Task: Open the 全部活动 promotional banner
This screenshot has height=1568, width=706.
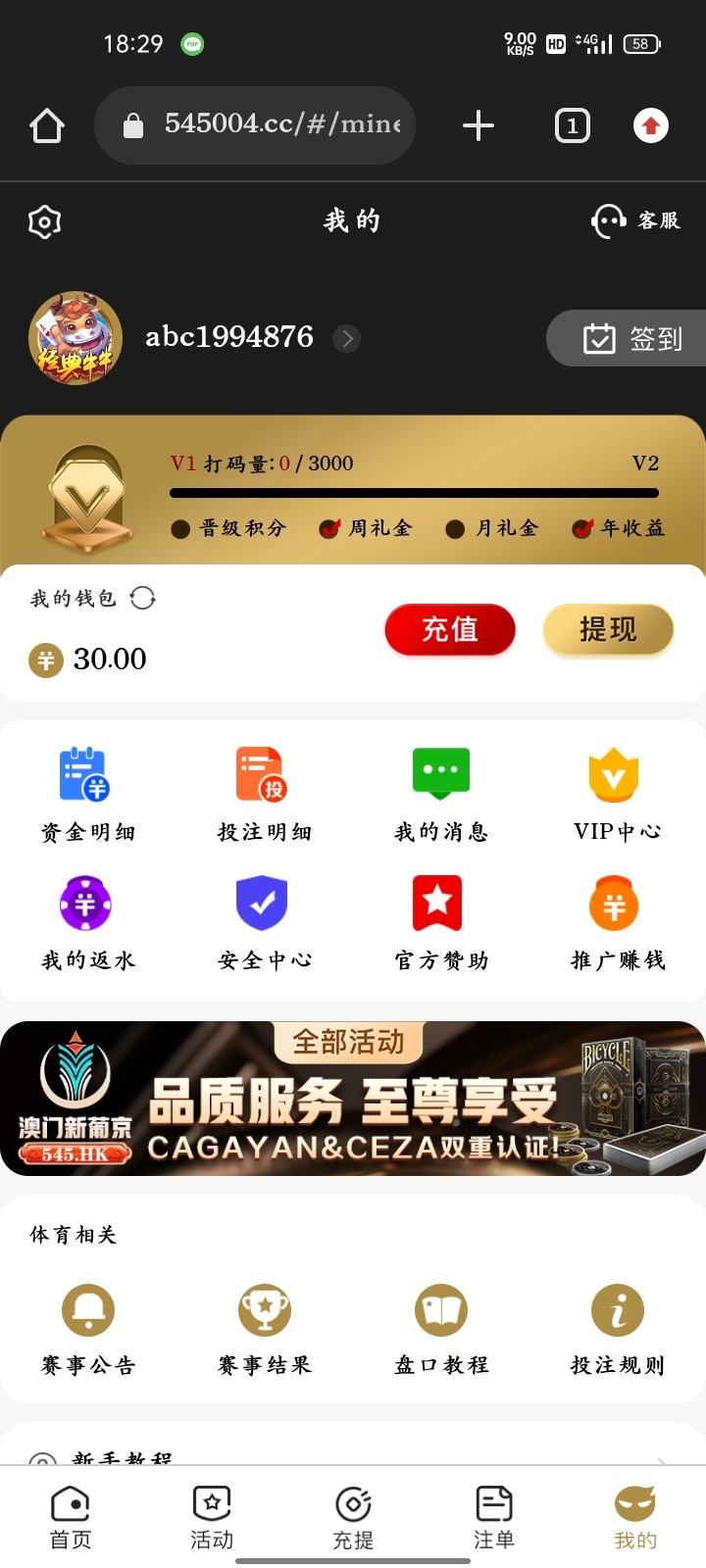Action: 353,1098
